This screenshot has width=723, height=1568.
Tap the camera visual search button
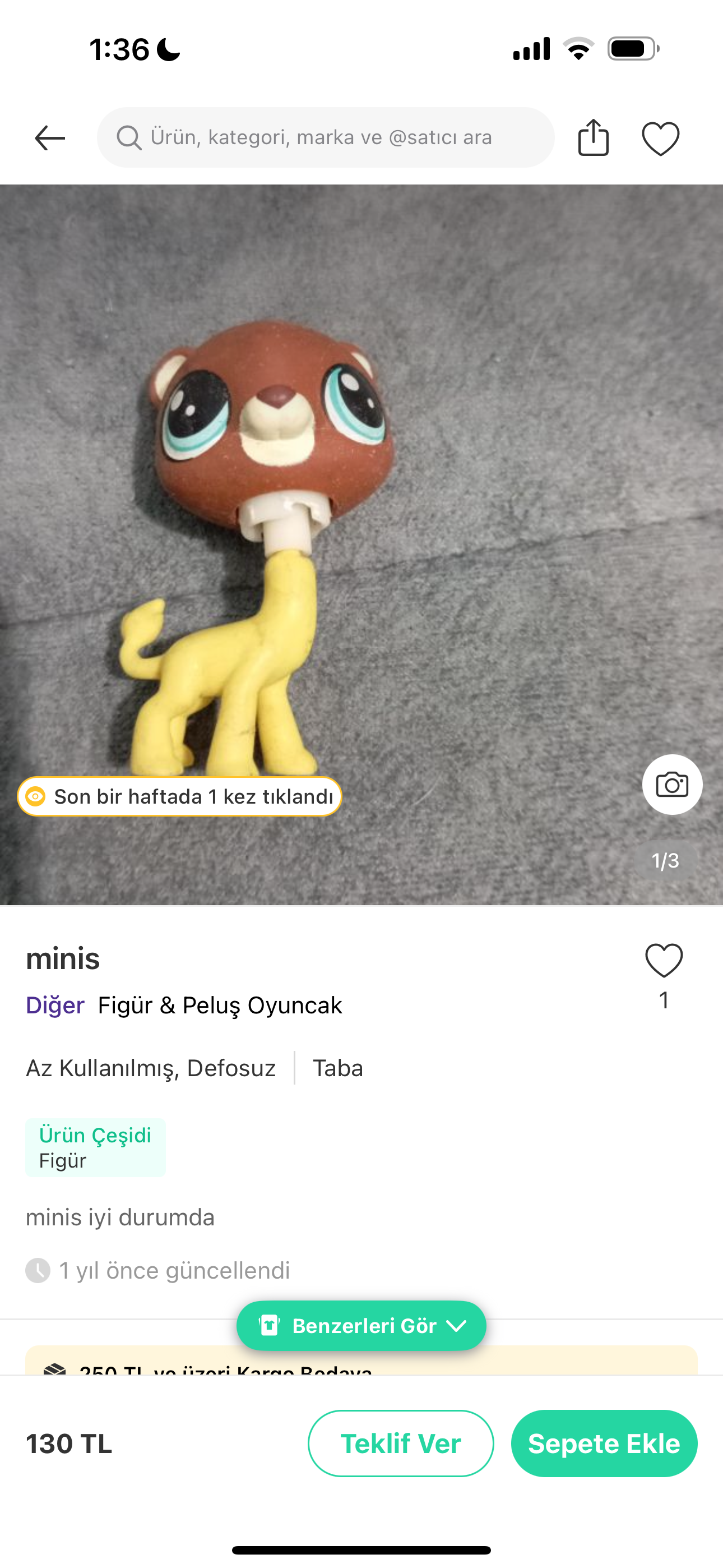pyautogui.click(x=672, y=785)
